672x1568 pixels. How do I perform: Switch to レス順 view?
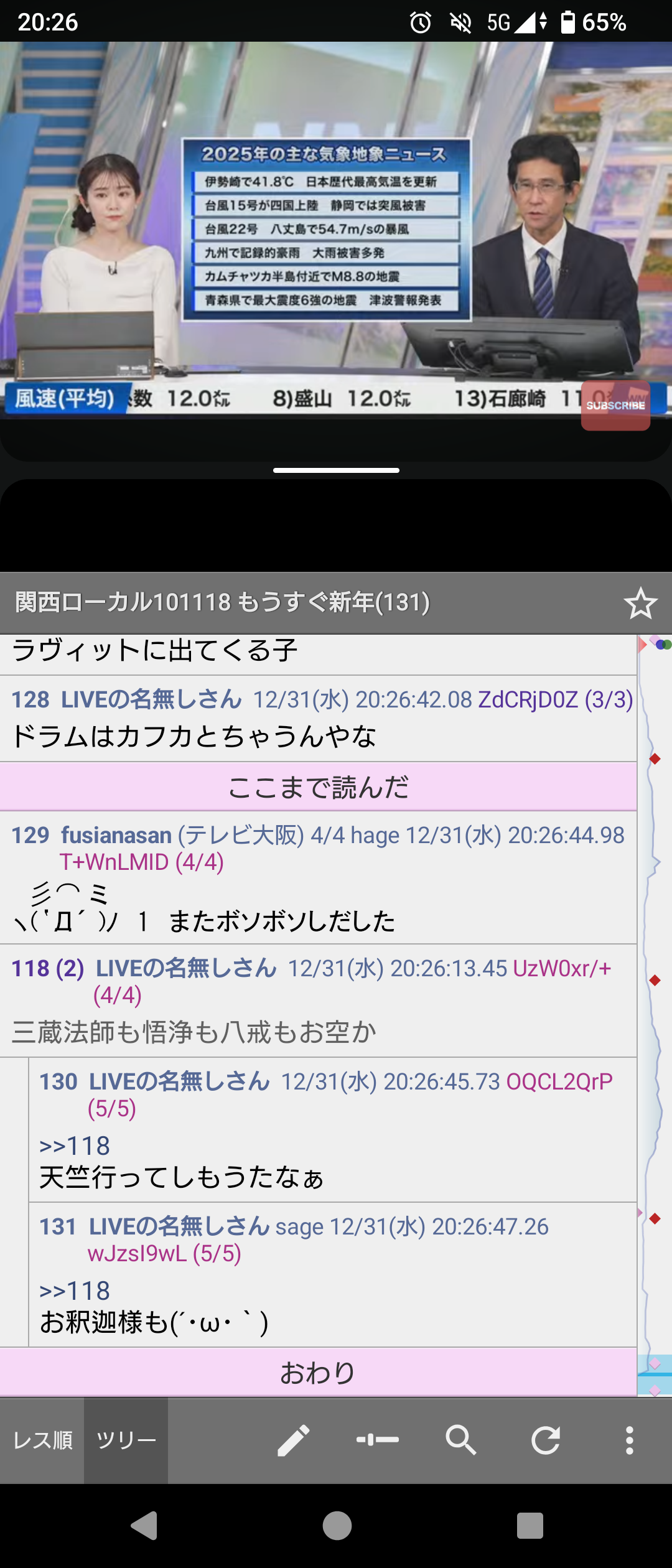[x=42, y=1440]
